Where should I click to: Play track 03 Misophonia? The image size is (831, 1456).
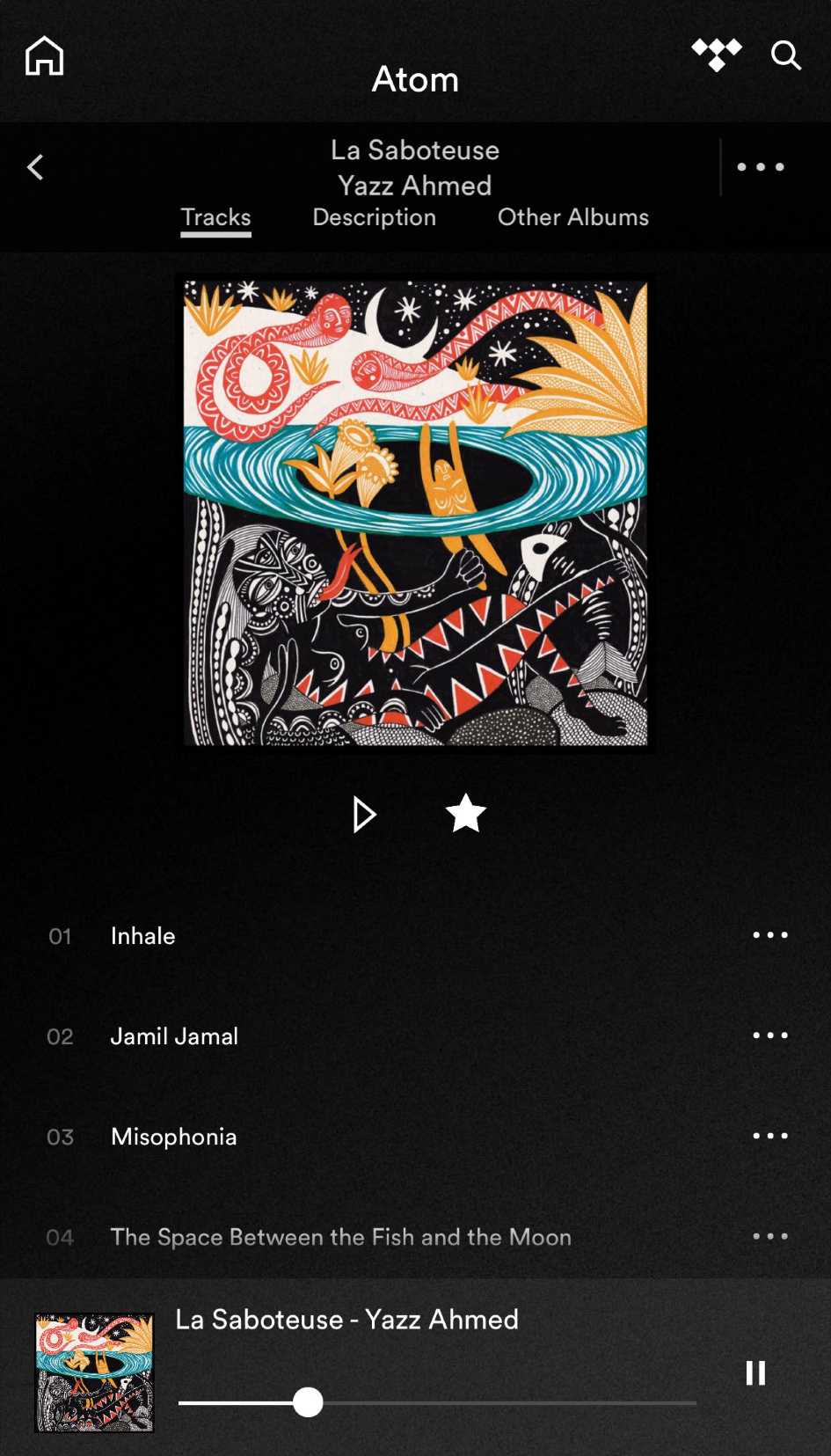(174, 1137)
